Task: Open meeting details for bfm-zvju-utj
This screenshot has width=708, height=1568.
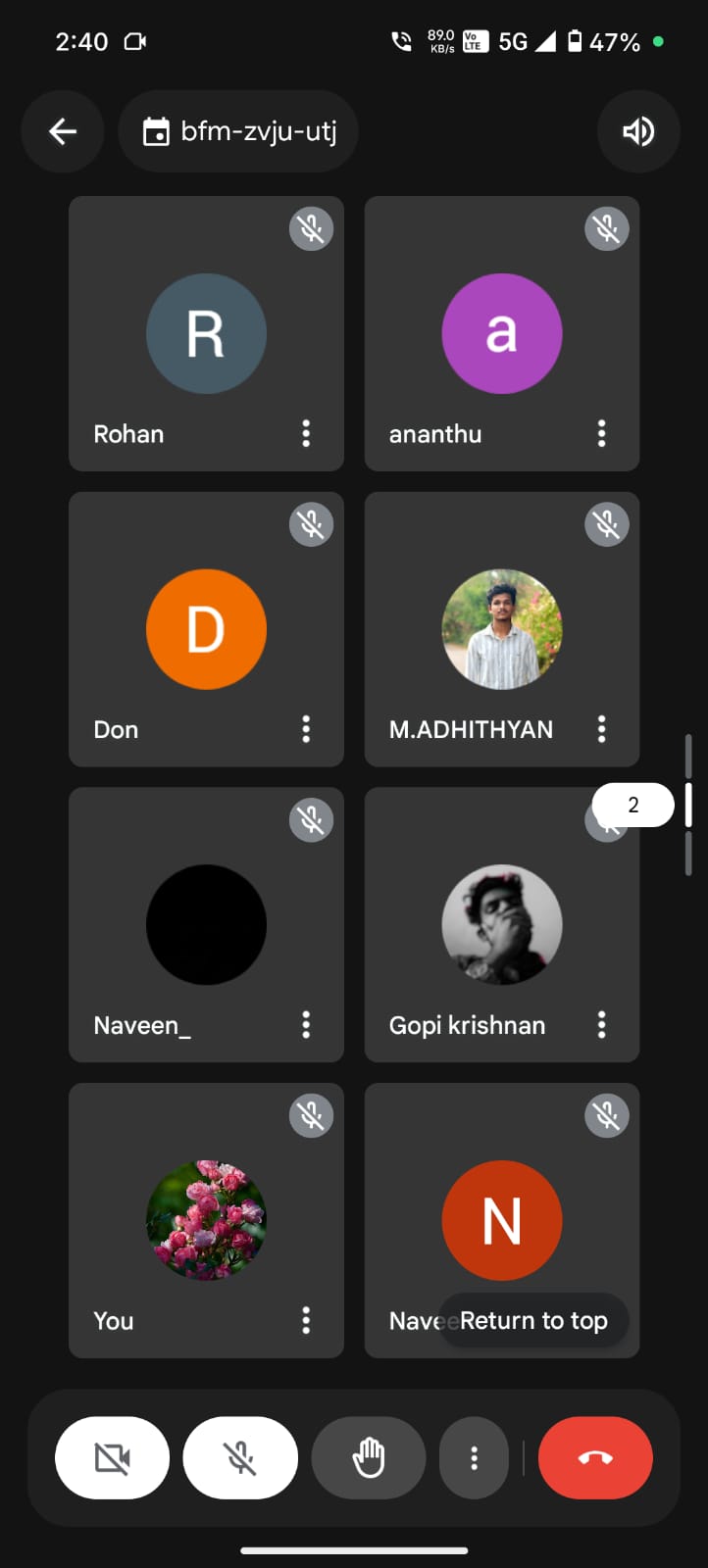Action: coord(238,131)
